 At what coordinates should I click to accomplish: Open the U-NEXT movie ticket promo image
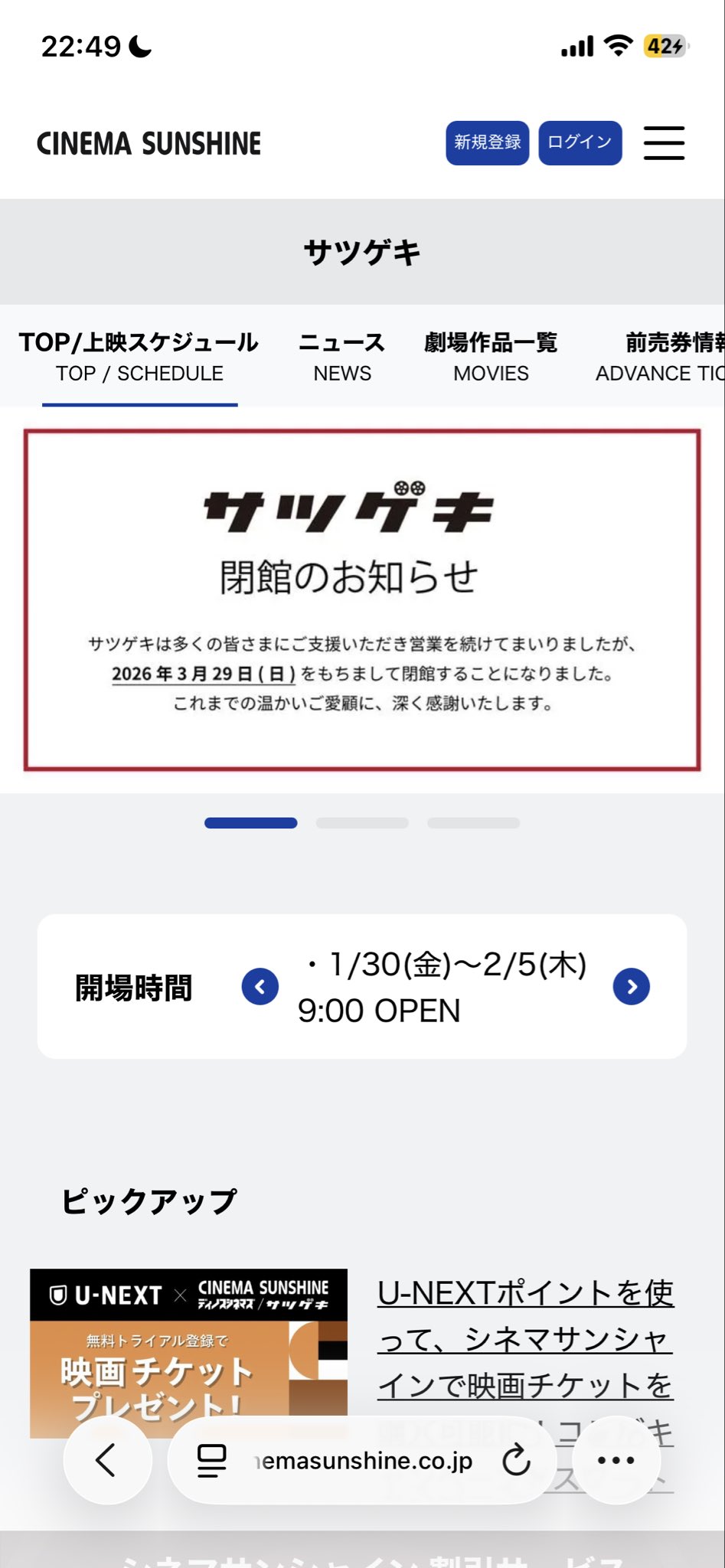click(188, 1346)
